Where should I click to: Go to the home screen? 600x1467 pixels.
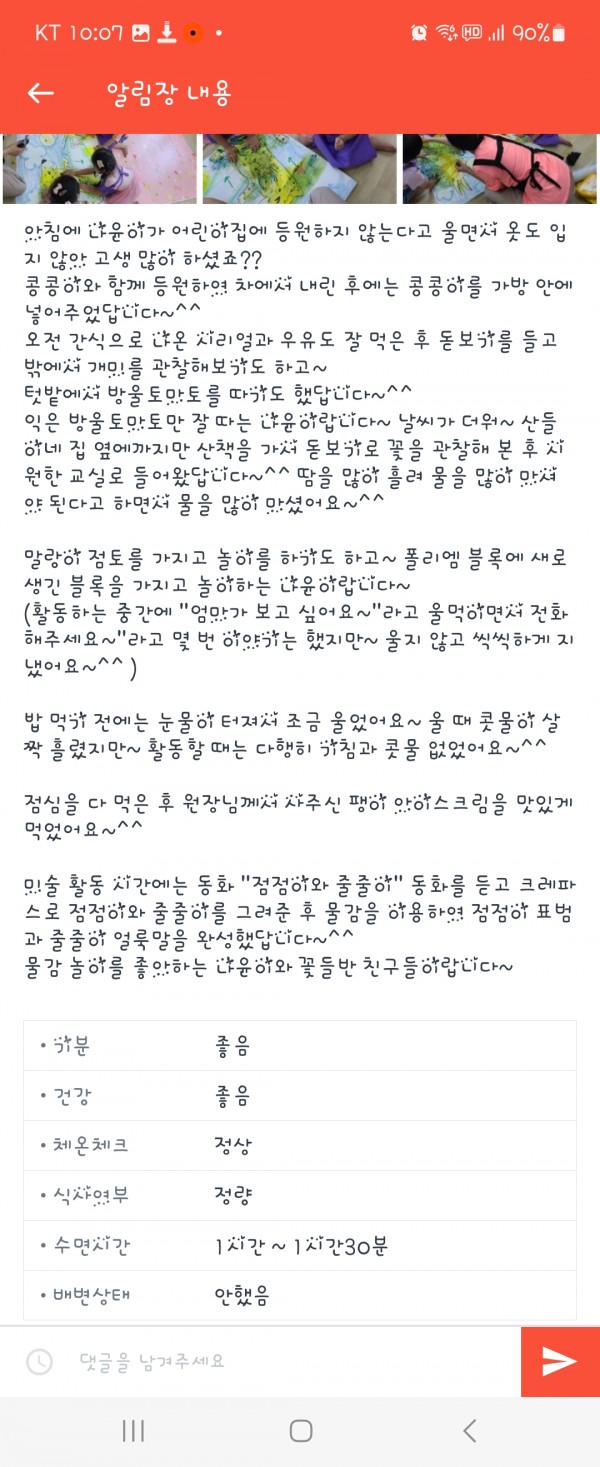pos(300,1431)
